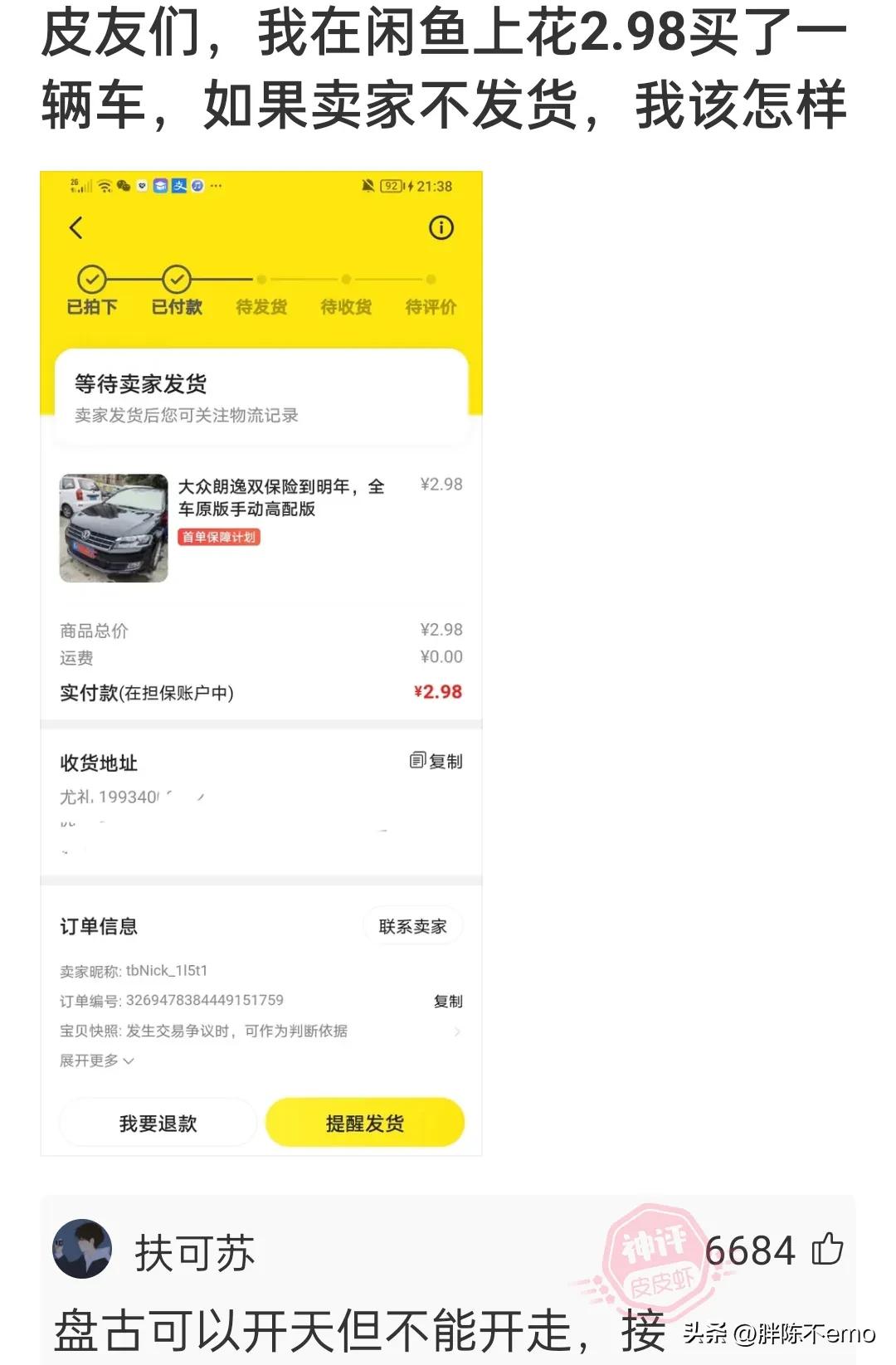Open 宝贝快照 via its right chevron
896x1365 pixels.
pos(456,1033)
